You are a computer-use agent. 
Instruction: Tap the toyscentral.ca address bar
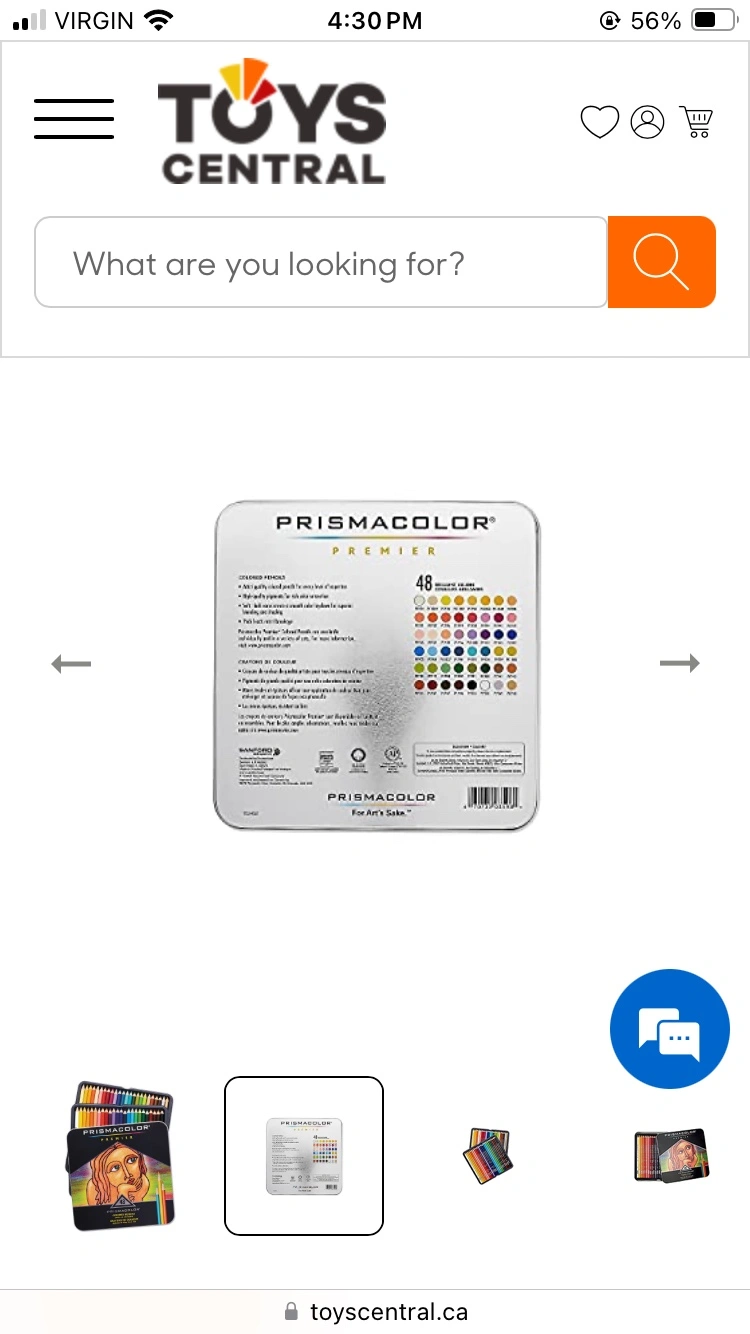376,1312
